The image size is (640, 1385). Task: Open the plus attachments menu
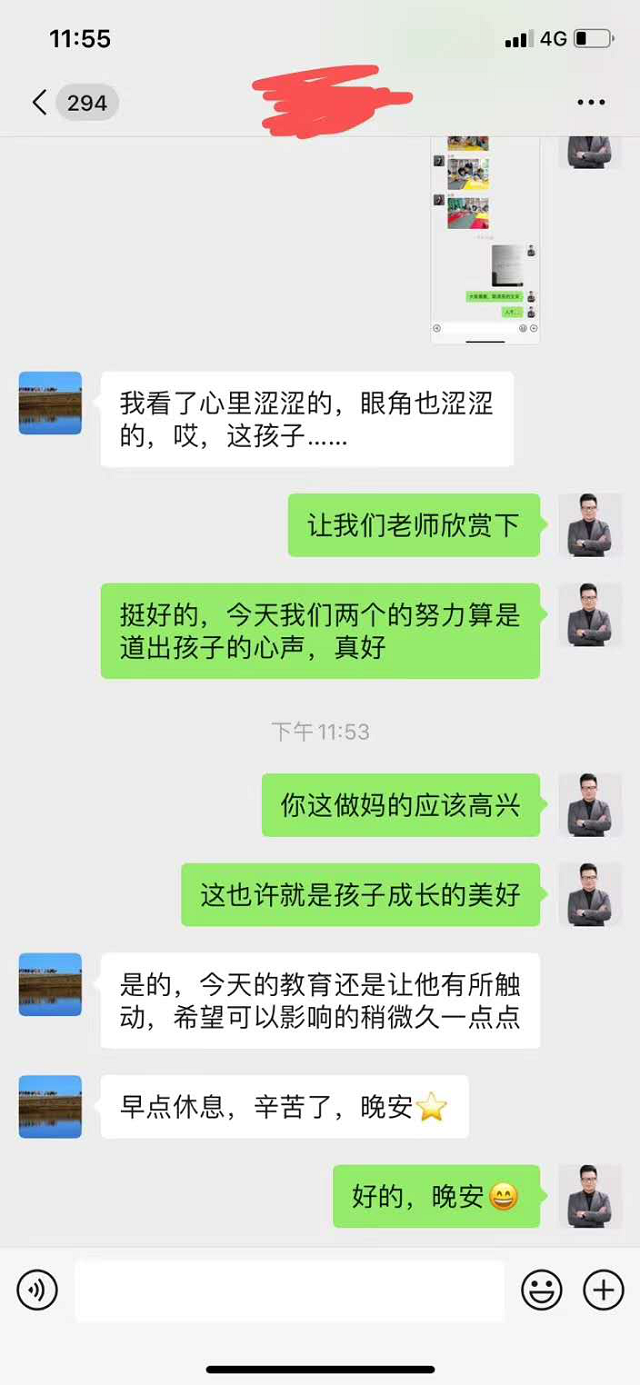[x=603, y=1291]
